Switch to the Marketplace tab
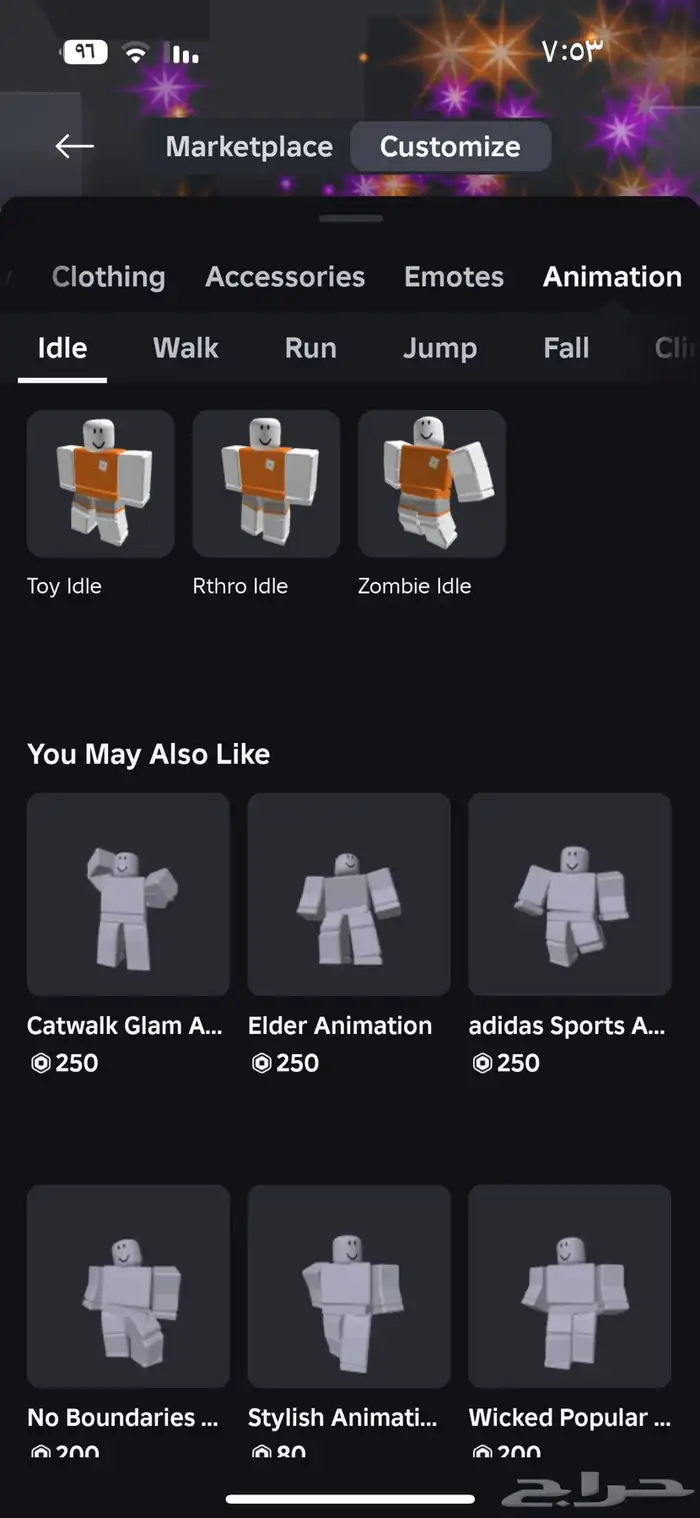Viewport: 700px width, 1518px height. click(249, 147)
